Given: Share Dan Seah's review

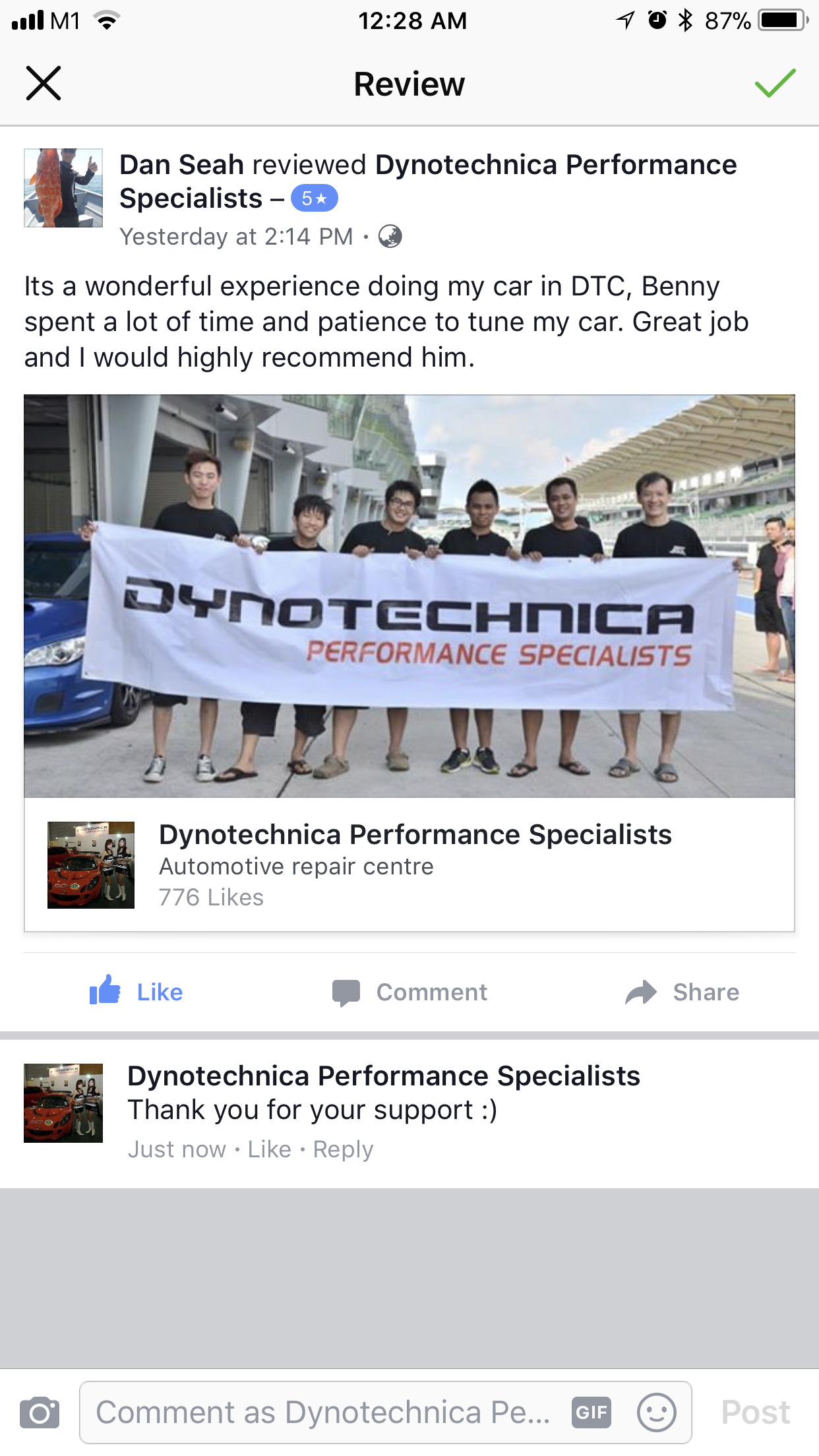Looking at the screenshot, I should point(682,992).
